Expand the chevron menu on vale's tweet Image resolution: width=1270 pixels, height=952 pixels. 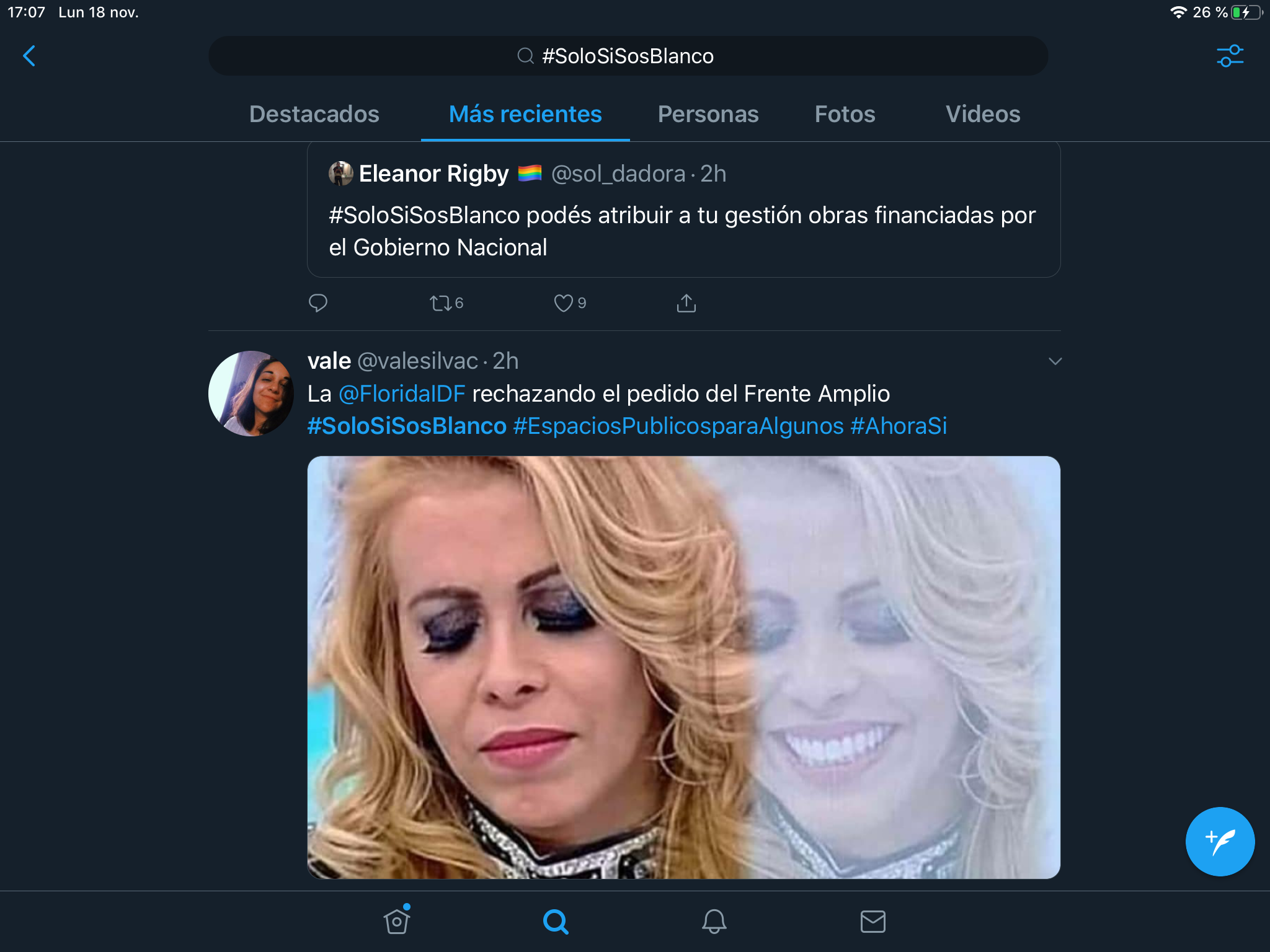1055,361
